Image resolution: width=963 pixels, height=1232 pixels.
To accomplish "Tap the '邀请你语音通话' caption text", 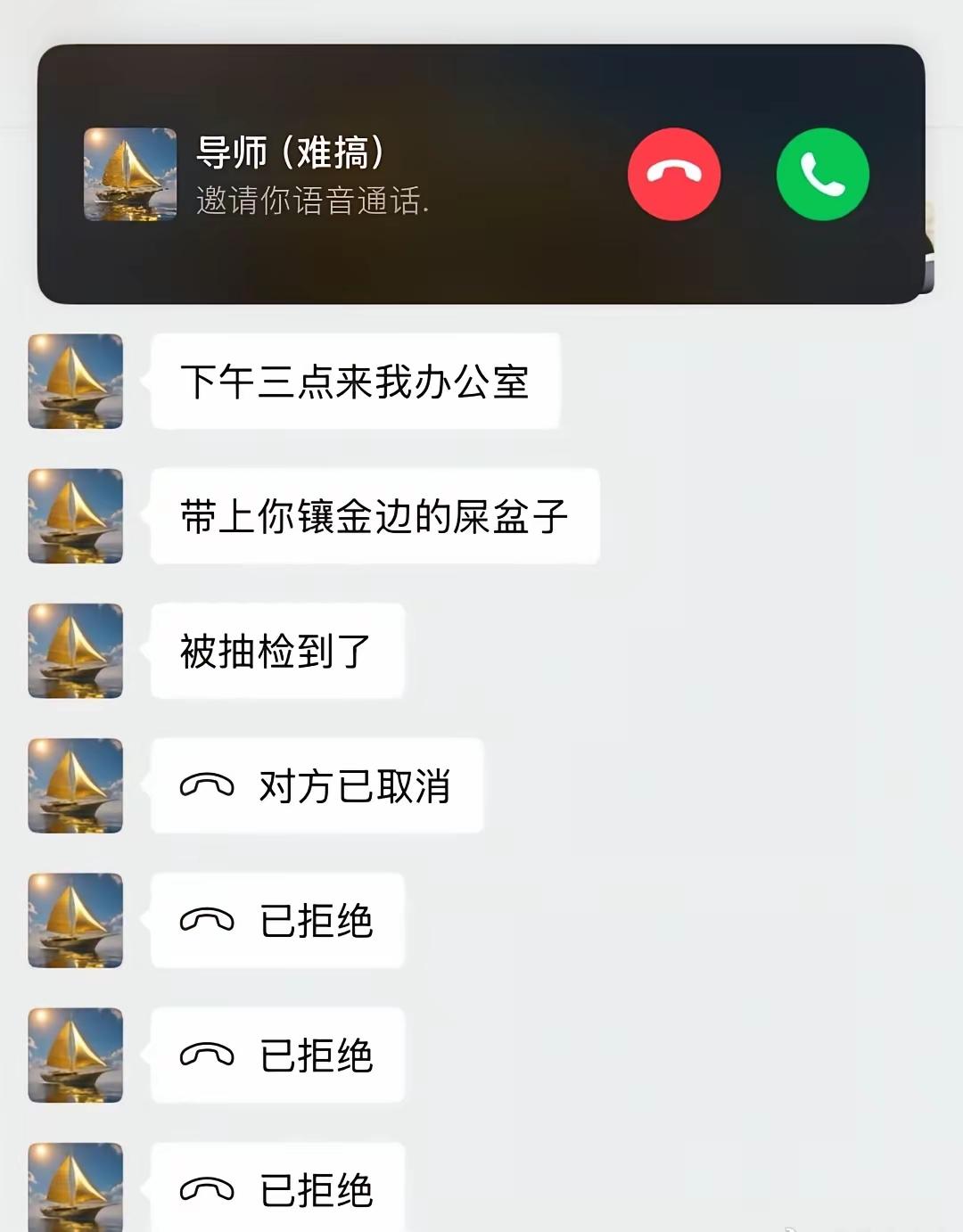I will (x=310, y=201).
